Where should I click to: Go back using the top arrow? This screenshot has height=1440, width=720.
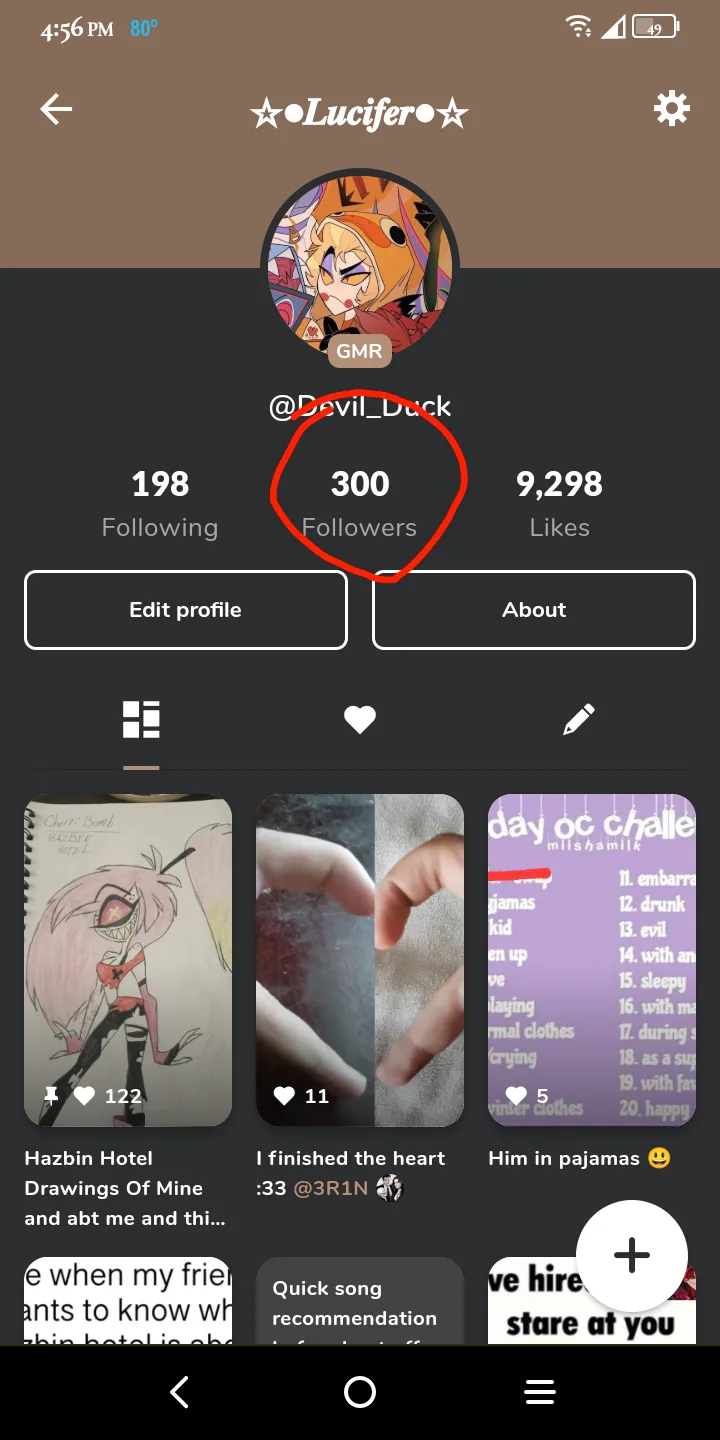(56, 110)
